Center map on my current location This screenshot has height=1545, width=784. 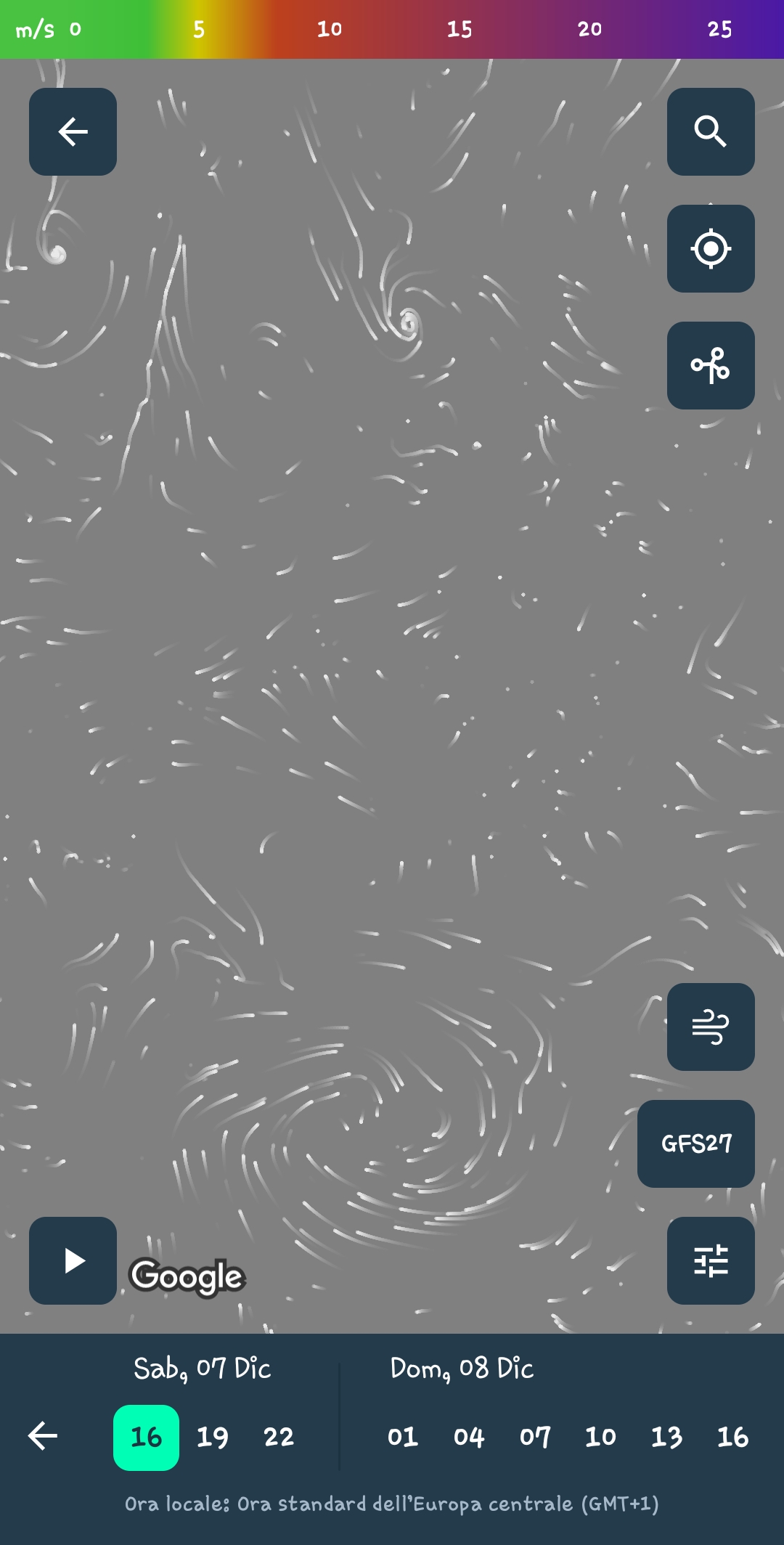pyautogui.click(x=711, y=248)
